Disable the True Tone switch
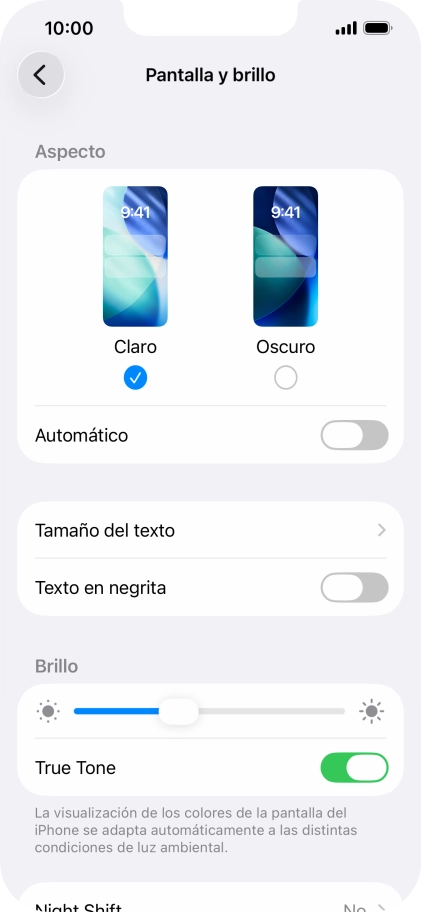The image size is (421, 912). (x=354, y=768)
